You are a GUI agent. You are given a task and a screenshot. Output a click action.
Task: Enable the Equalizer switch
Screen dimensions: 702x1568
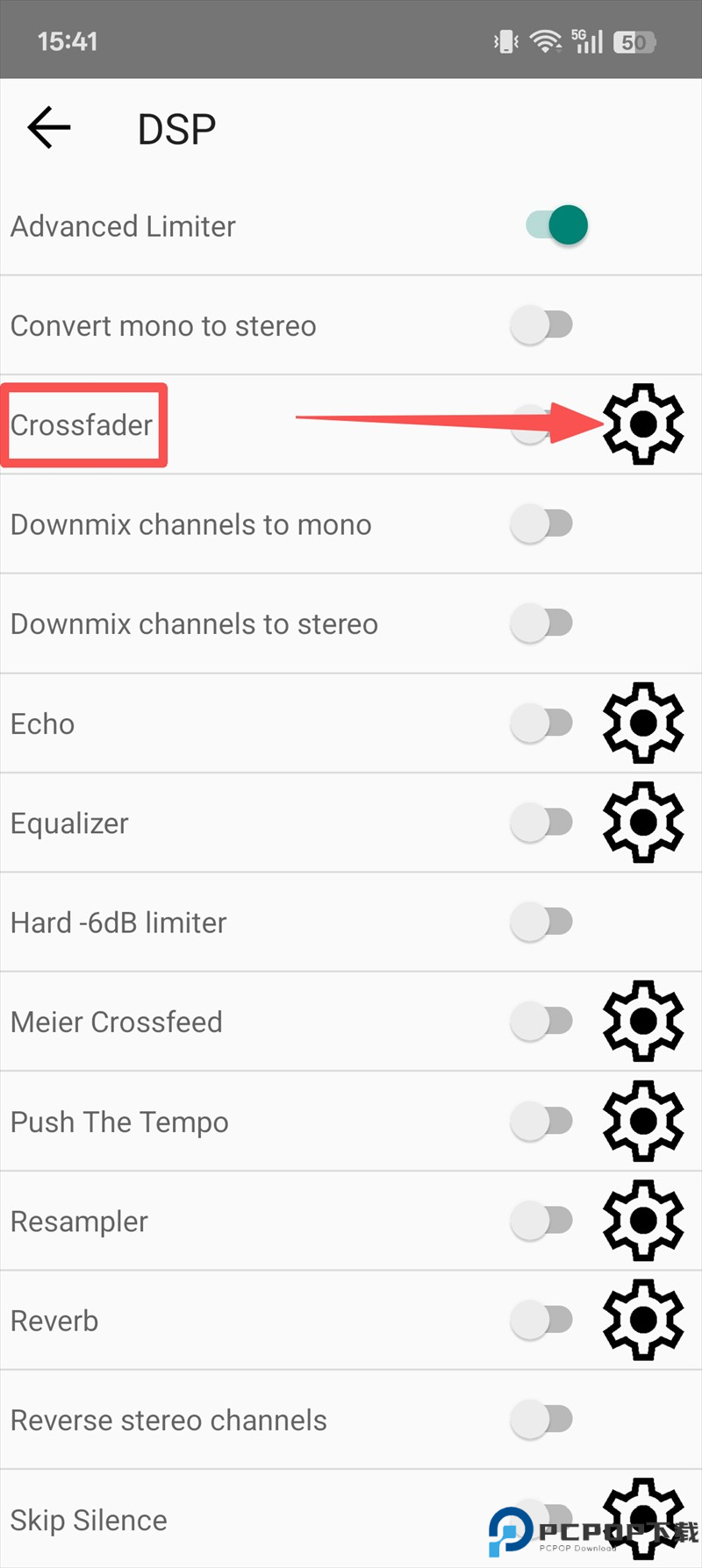tap(541, 823)
